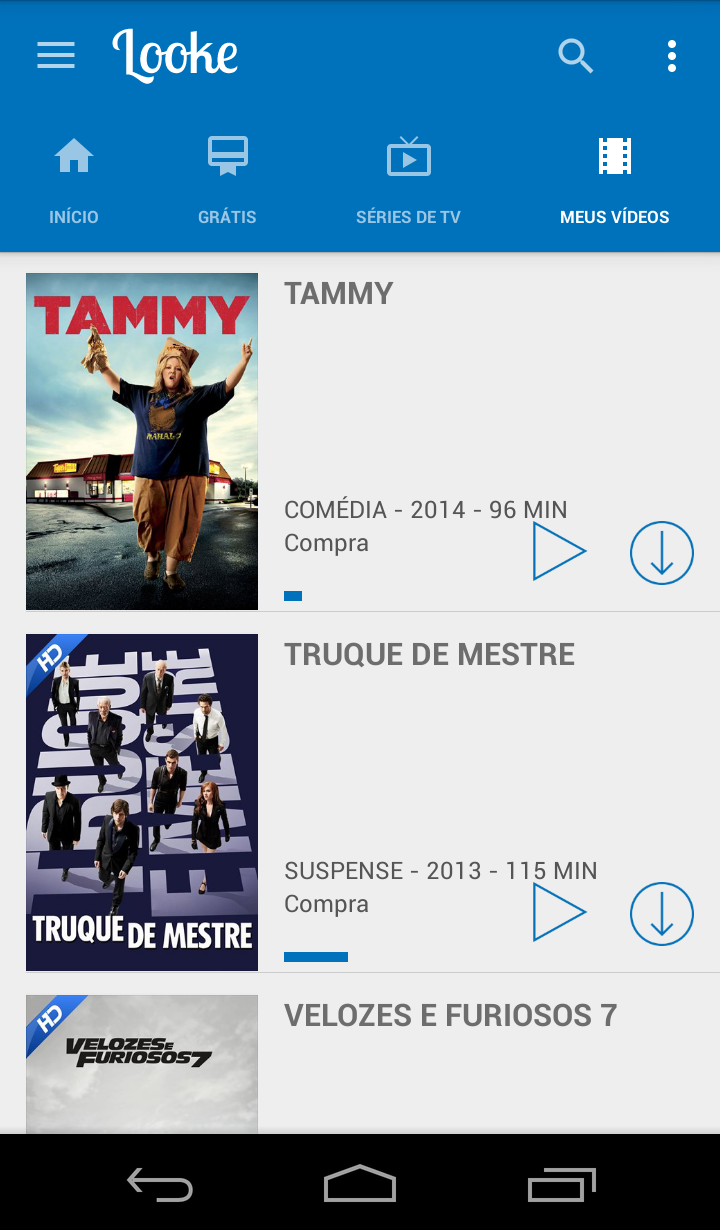Play Truque de Mestre
The image size is (720, 1230).
558,912
